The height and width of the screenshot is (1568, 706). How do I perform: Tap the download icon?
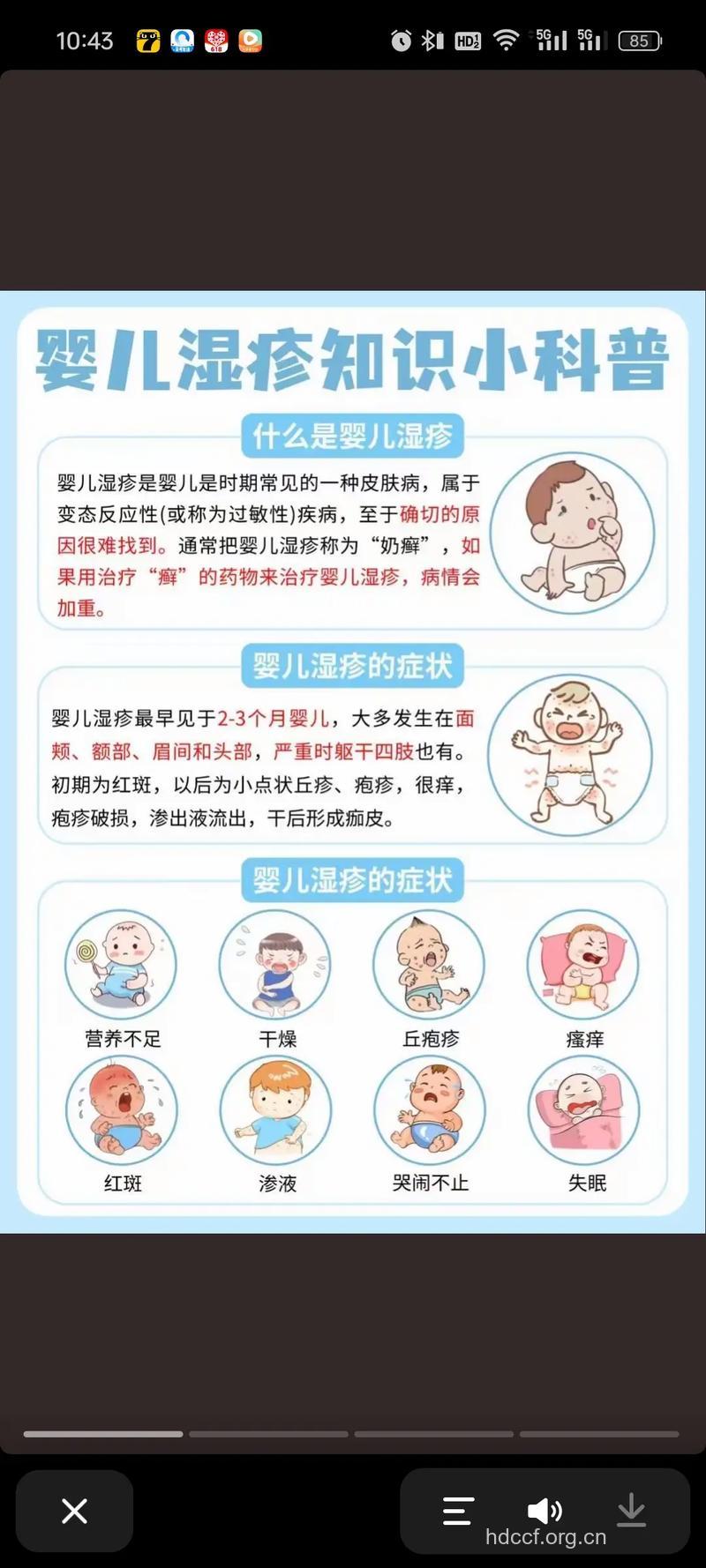click(x=630, y=1511)
